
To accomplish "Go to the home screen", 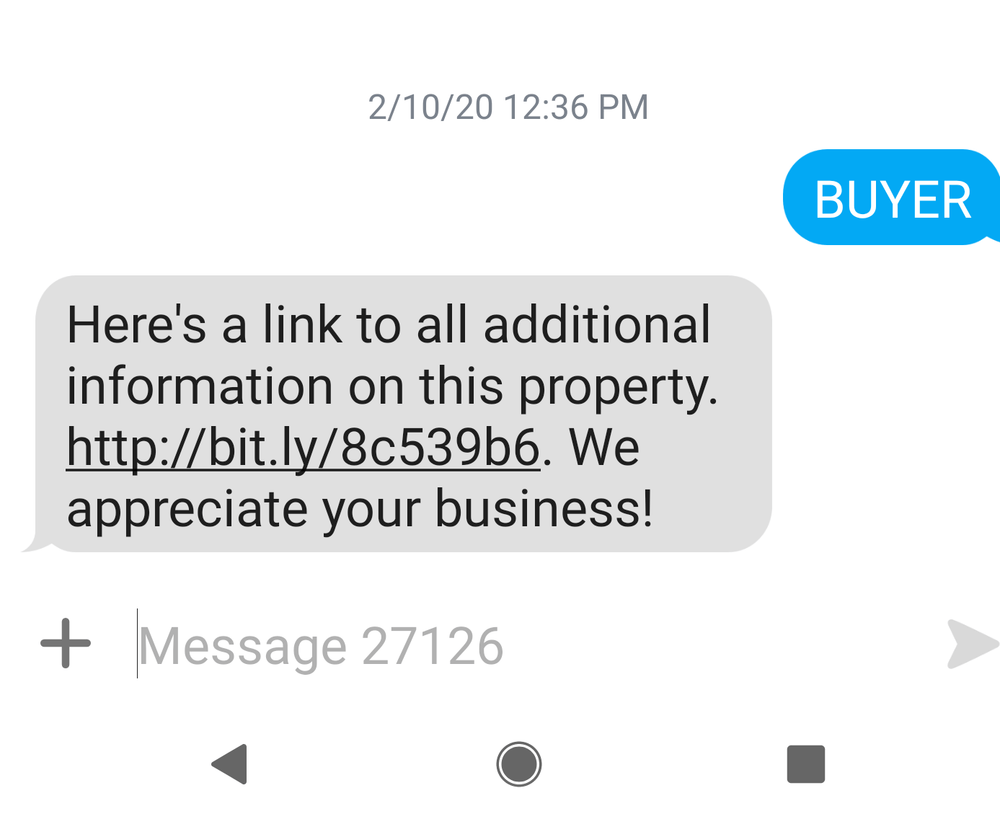I will [518, 765].
